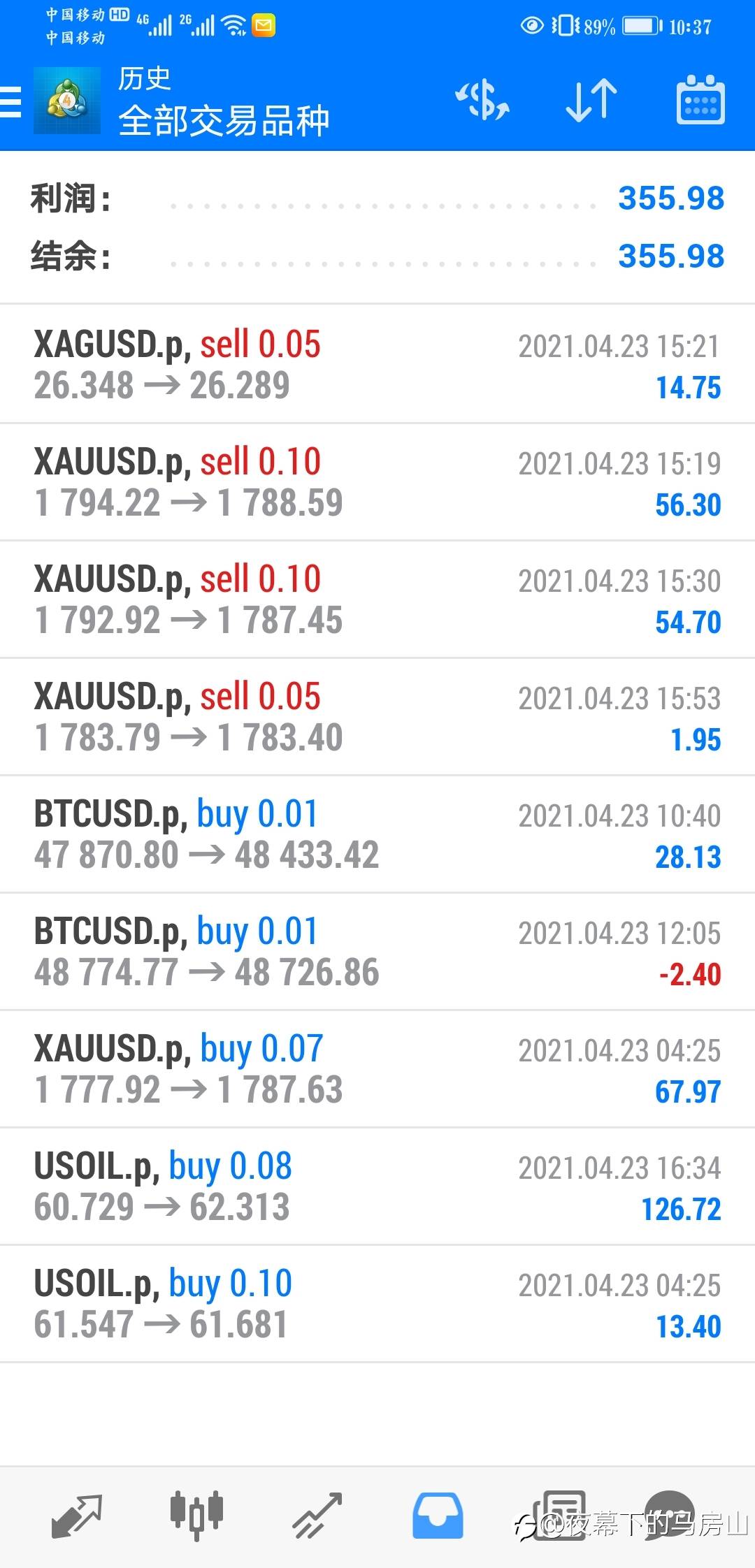Viewport: 755px width, 1568px height.
Task: Open the symbol filter dollar icon
Action: pyautogui.click(x=482, y=100)
